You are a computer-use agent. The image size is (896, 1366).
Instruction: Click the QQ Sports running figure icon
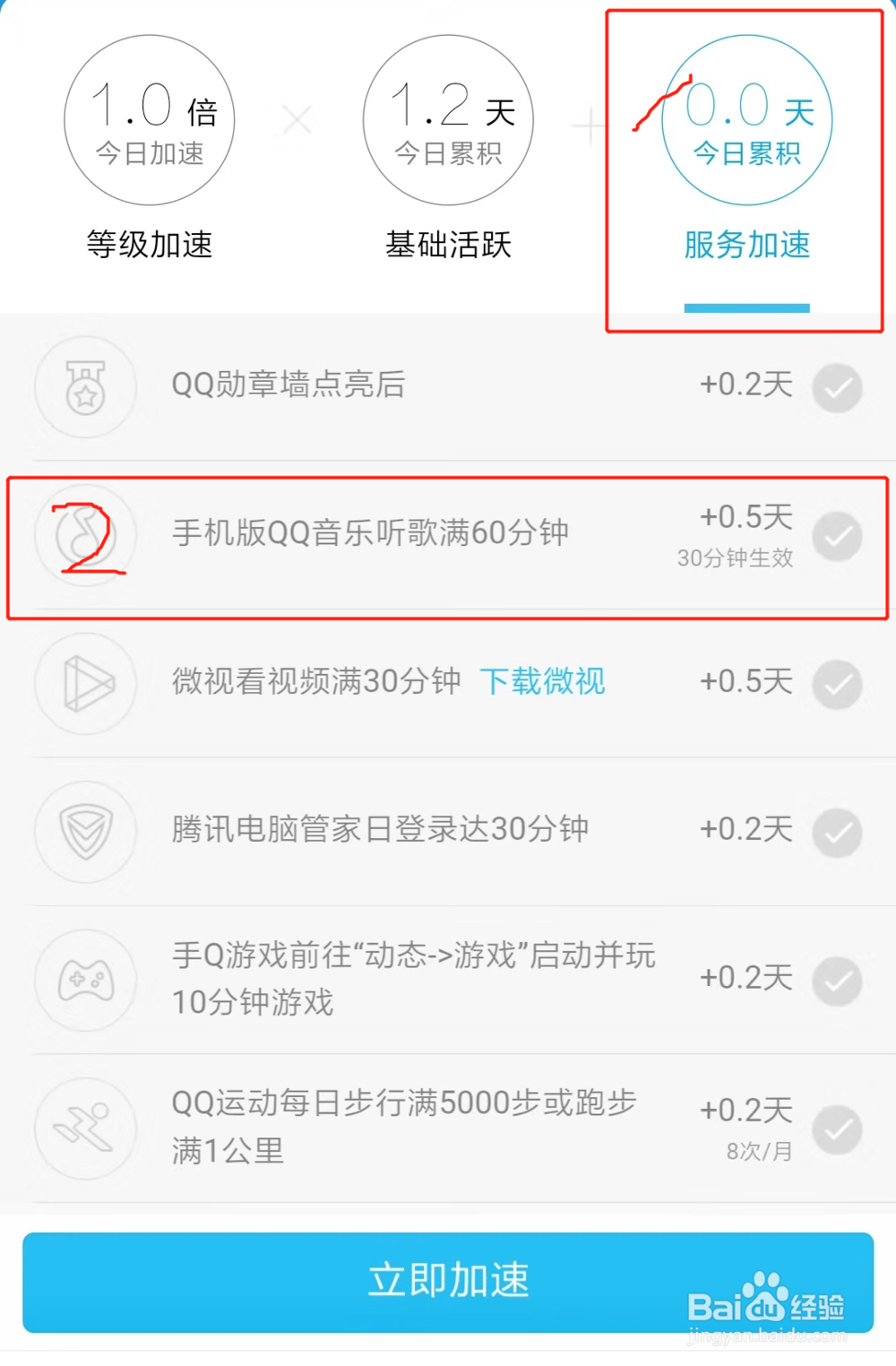(85, 1128)
